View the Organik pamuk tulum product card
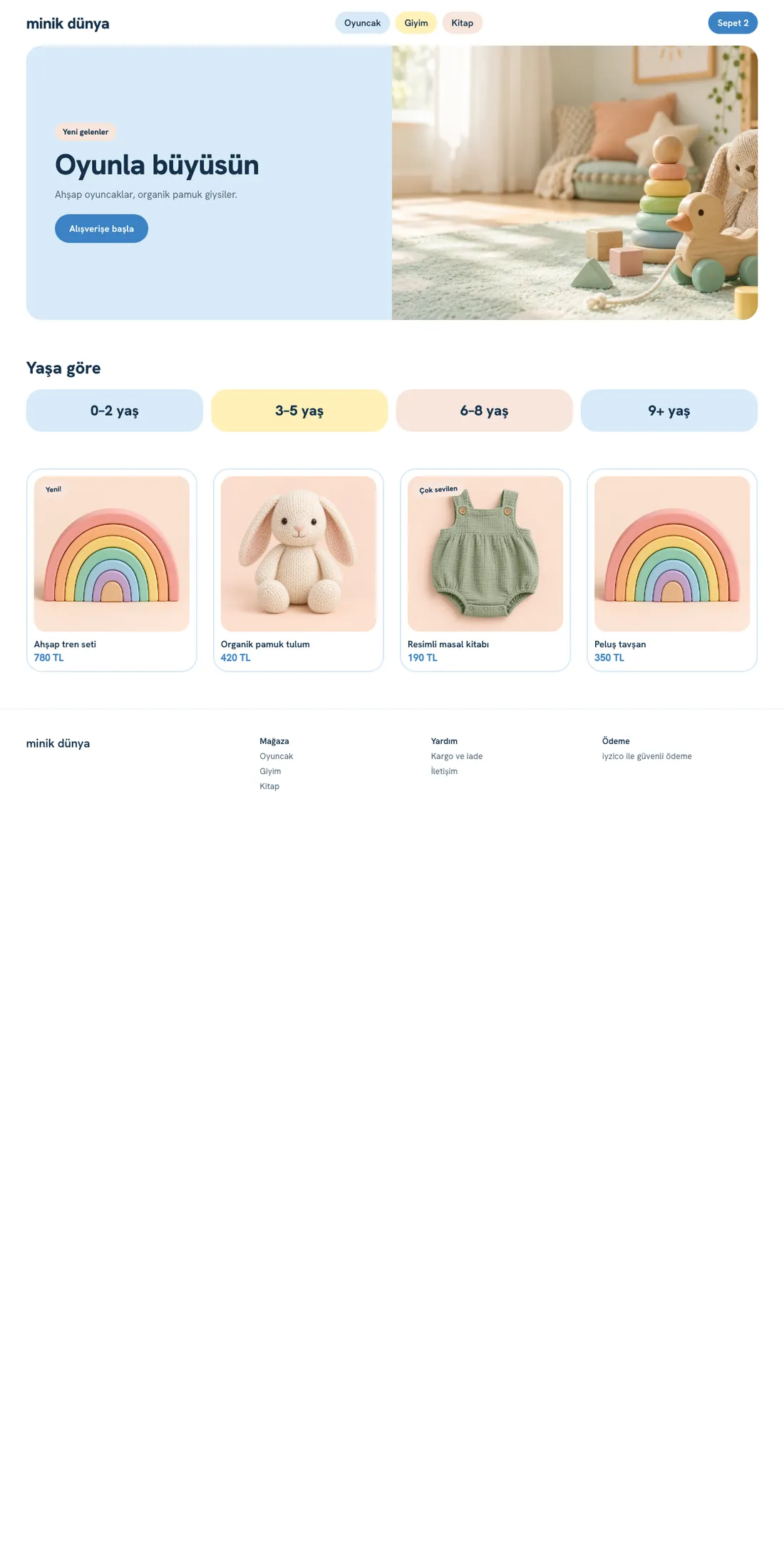784x1568 pixels. coord(299,570)
